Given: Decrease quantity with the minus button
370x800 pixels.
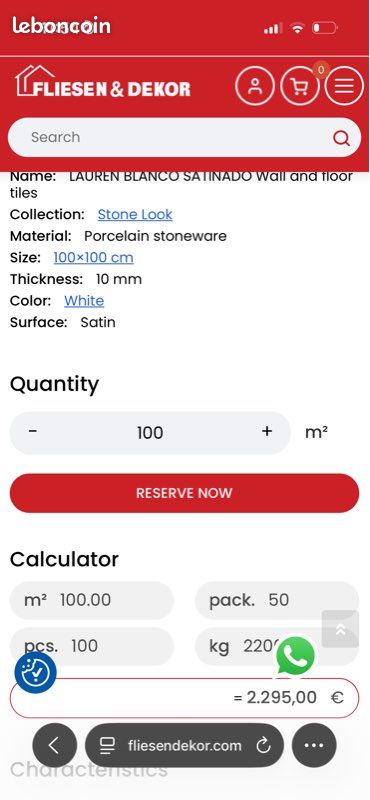Looking at the screenshot, I should pos(33,432).
